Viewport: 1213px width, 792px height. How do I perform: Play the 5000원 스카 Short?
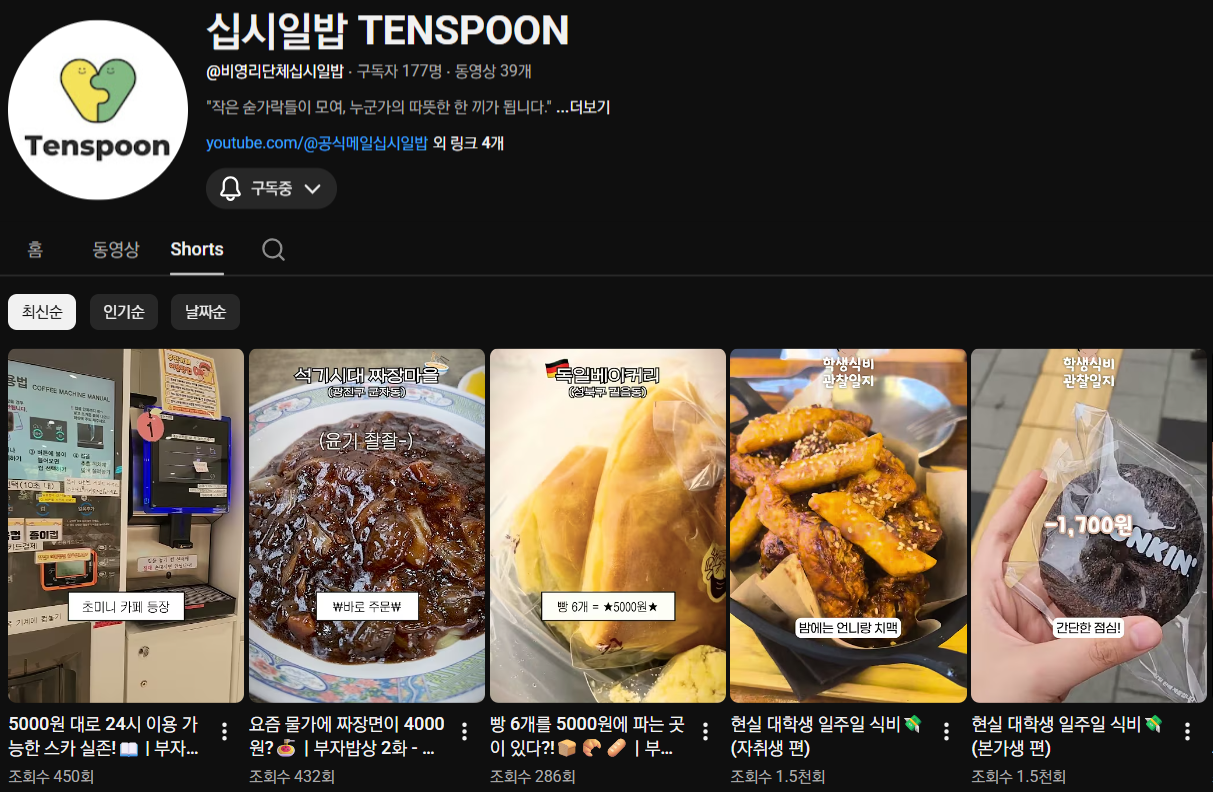pyautogui.click(x=126, y=525)
